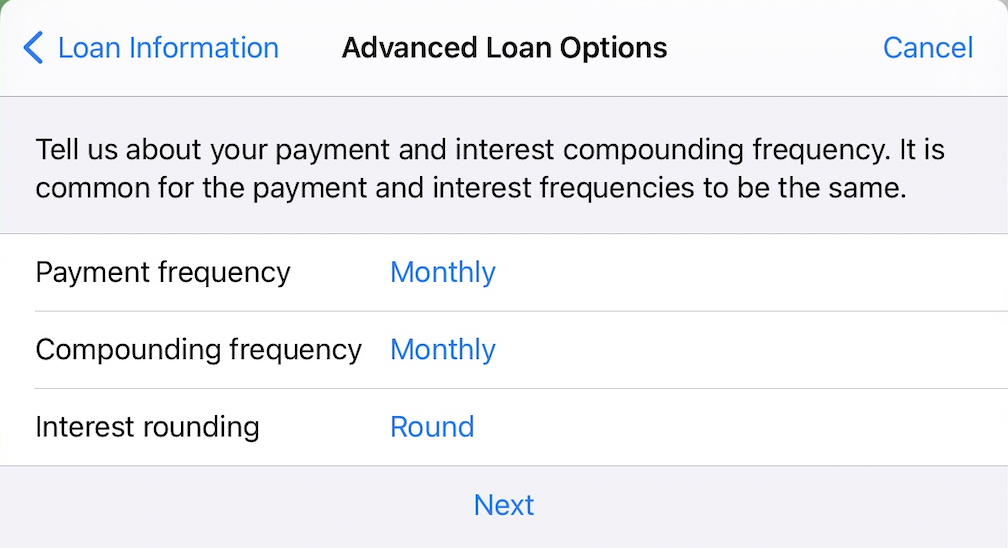Change the Payment frequency value

click(442, 272)
